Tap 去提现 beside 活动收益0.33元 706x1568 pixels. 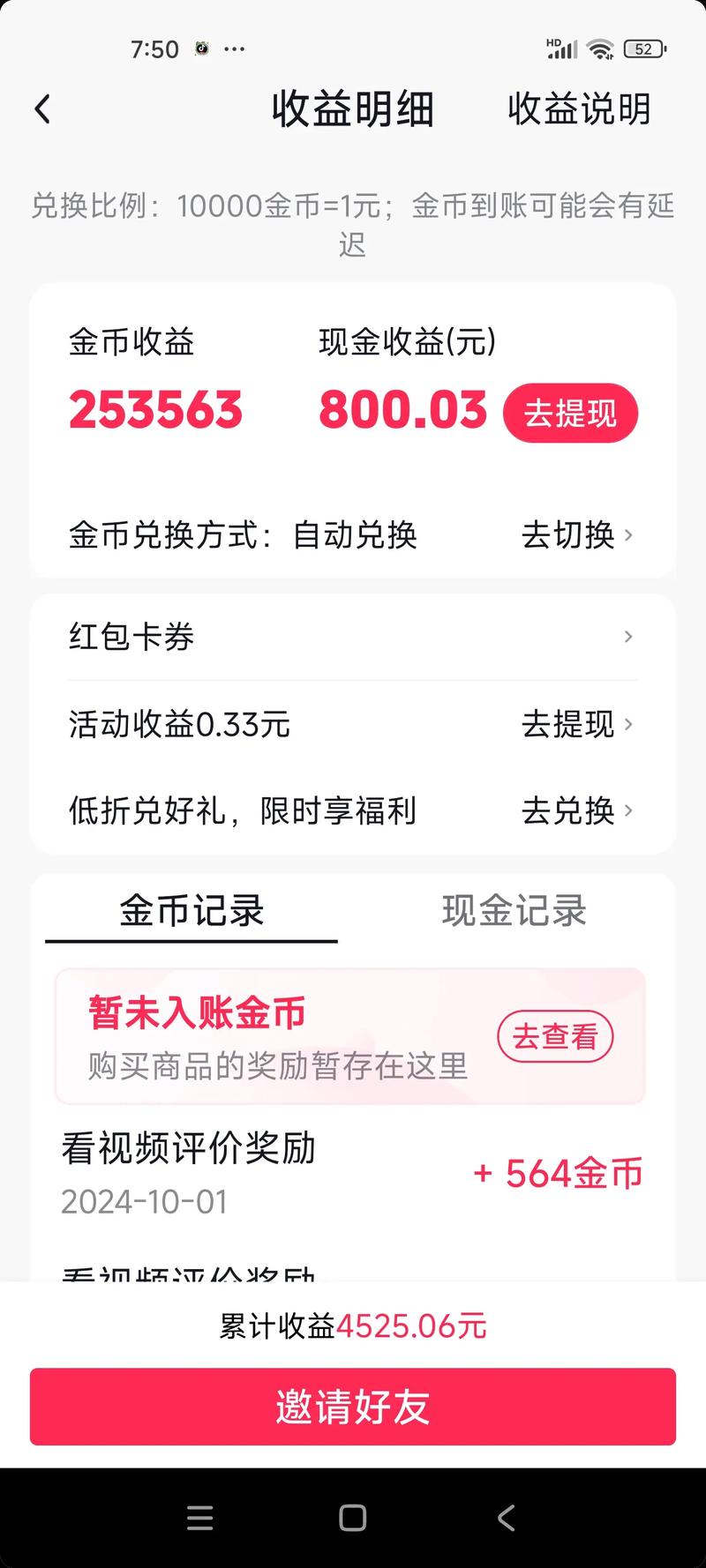[567, 724]
